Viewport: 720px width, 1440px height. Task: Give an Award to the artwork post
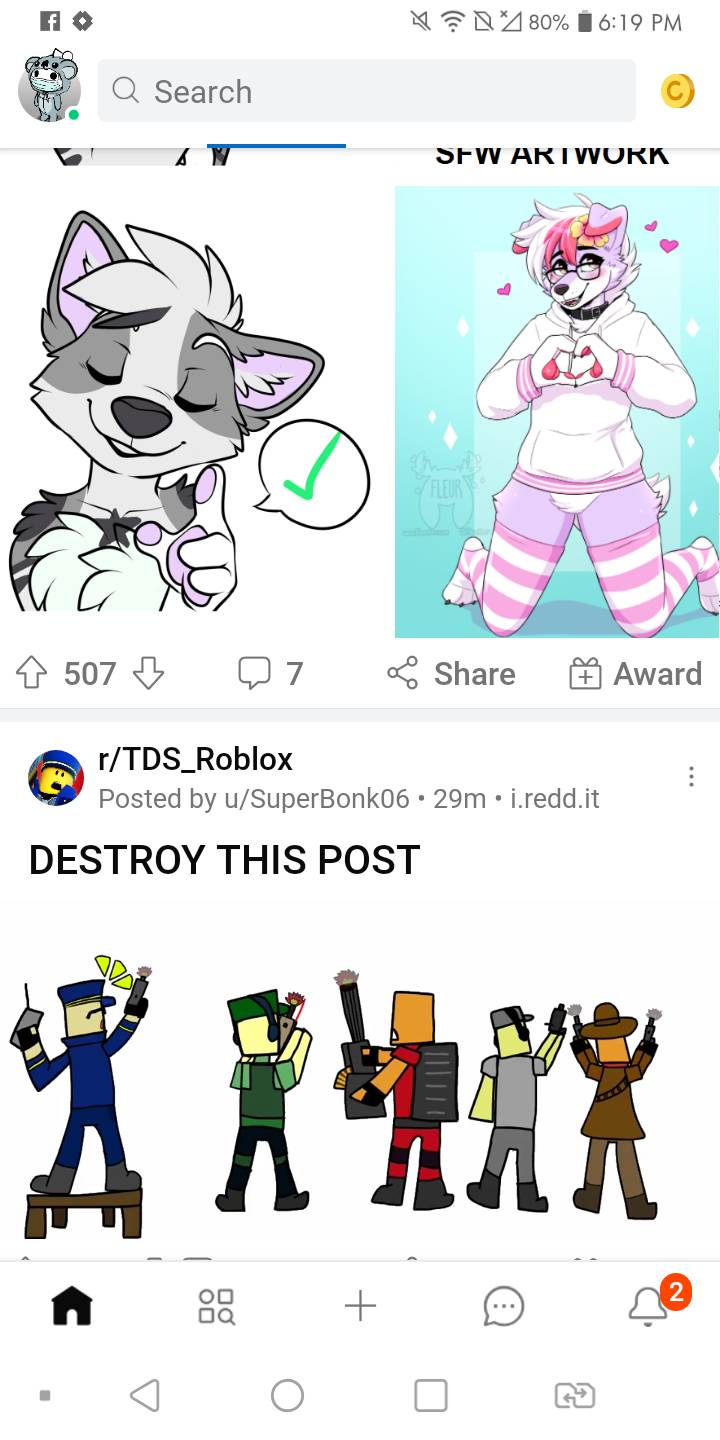635,674
